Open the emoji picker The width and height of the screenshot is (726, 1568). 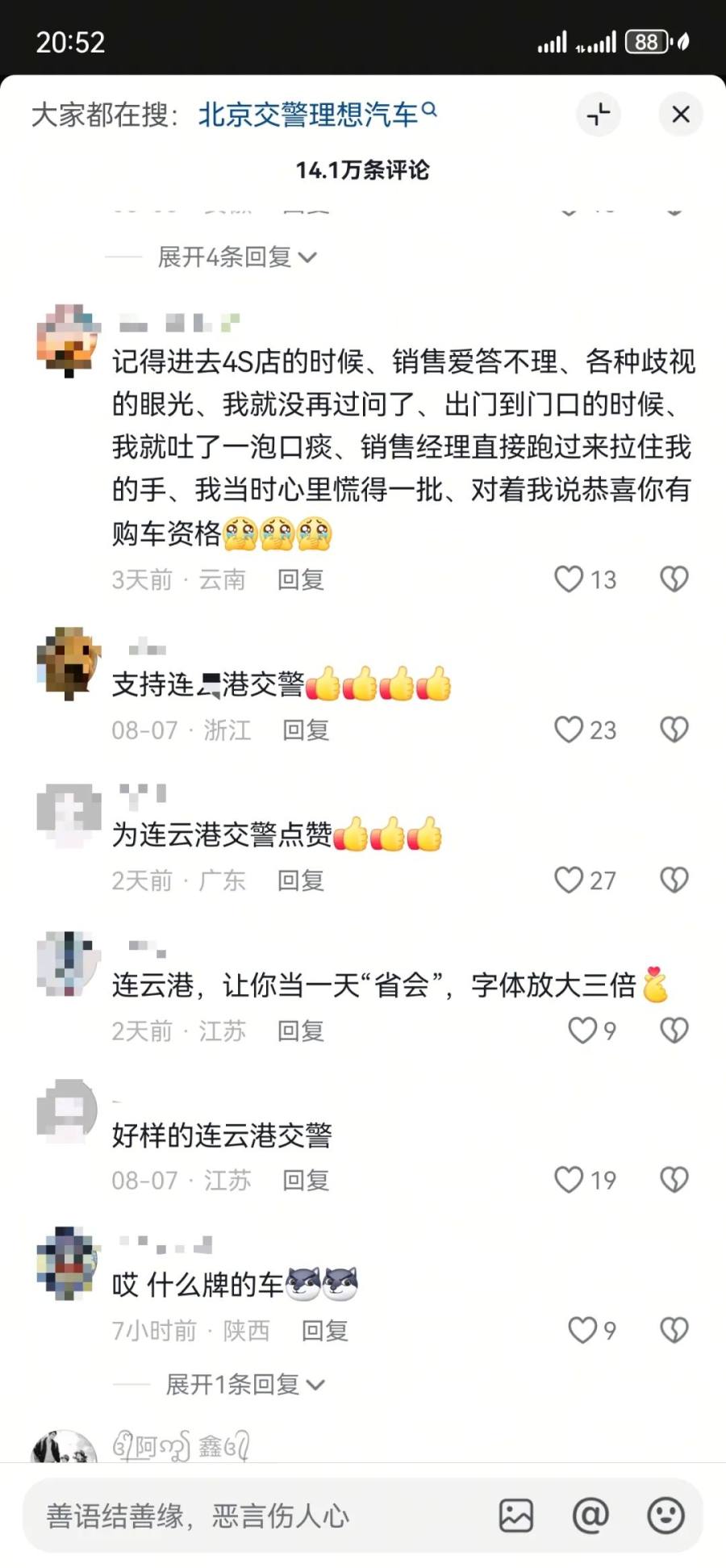tap(665, 1516)
